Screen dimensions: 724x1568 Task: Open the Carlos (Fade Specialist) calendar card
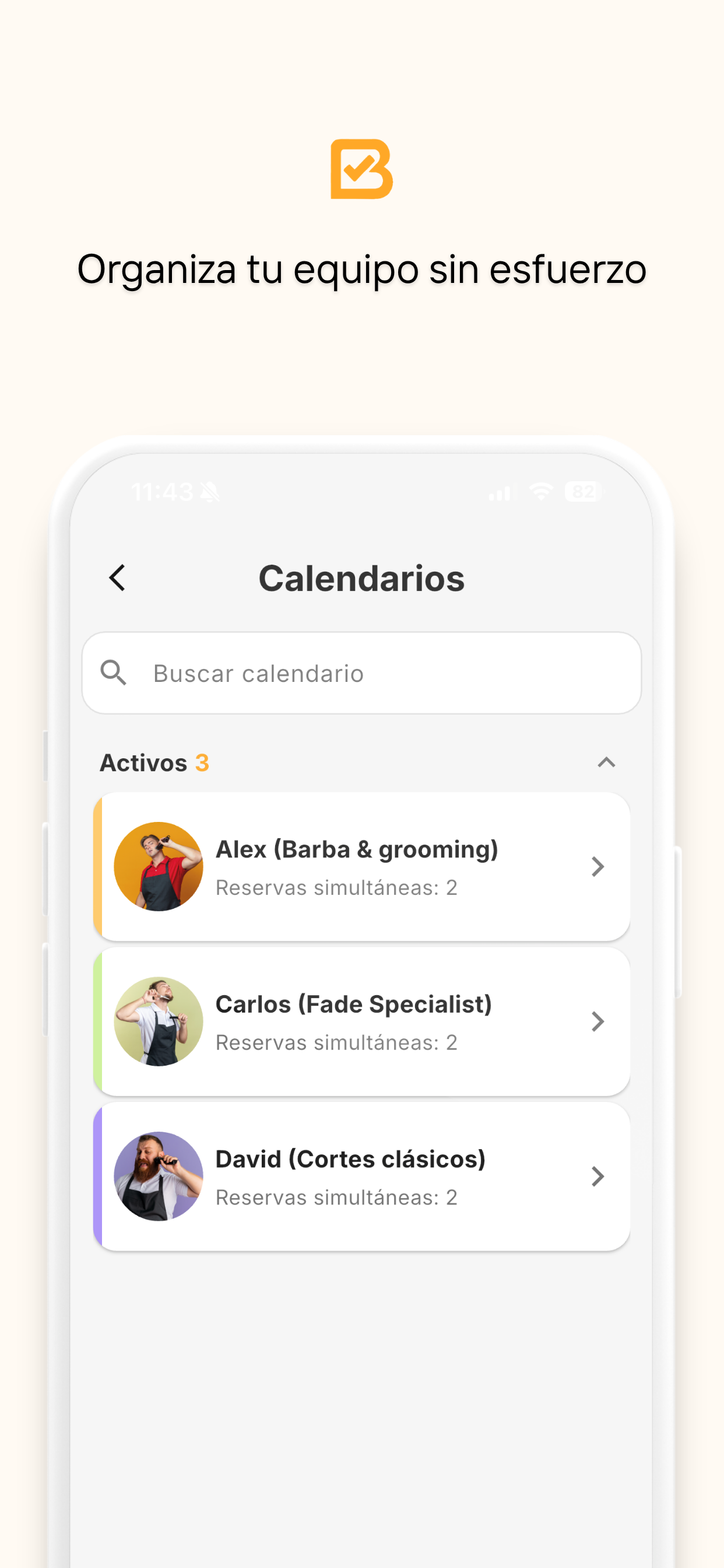tap(361, 1021)
